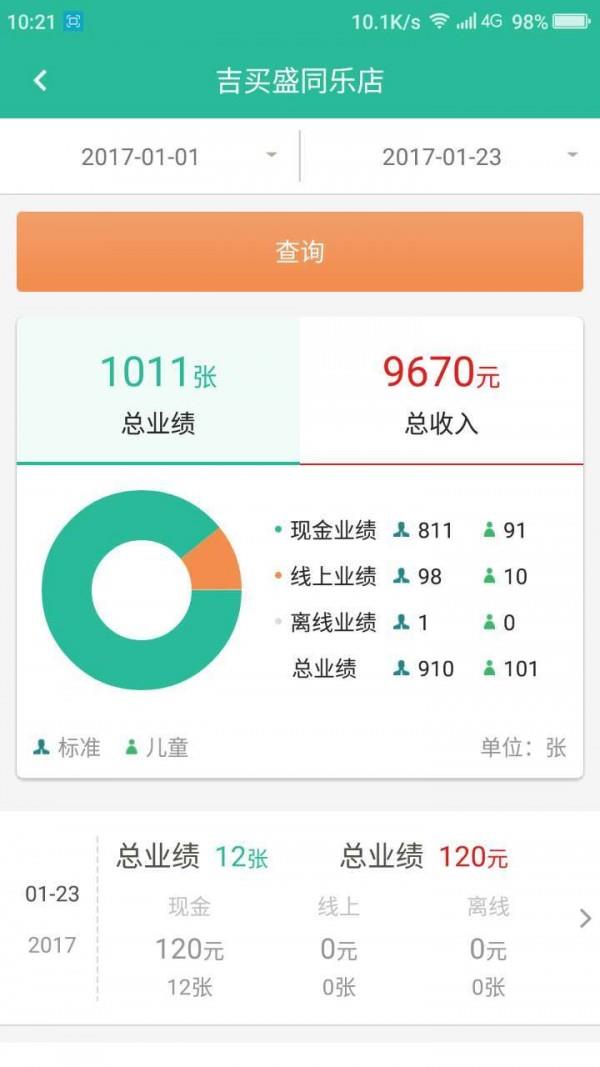
Task: Open start date dropdown 2017-01-01
Action: [150, 157]
